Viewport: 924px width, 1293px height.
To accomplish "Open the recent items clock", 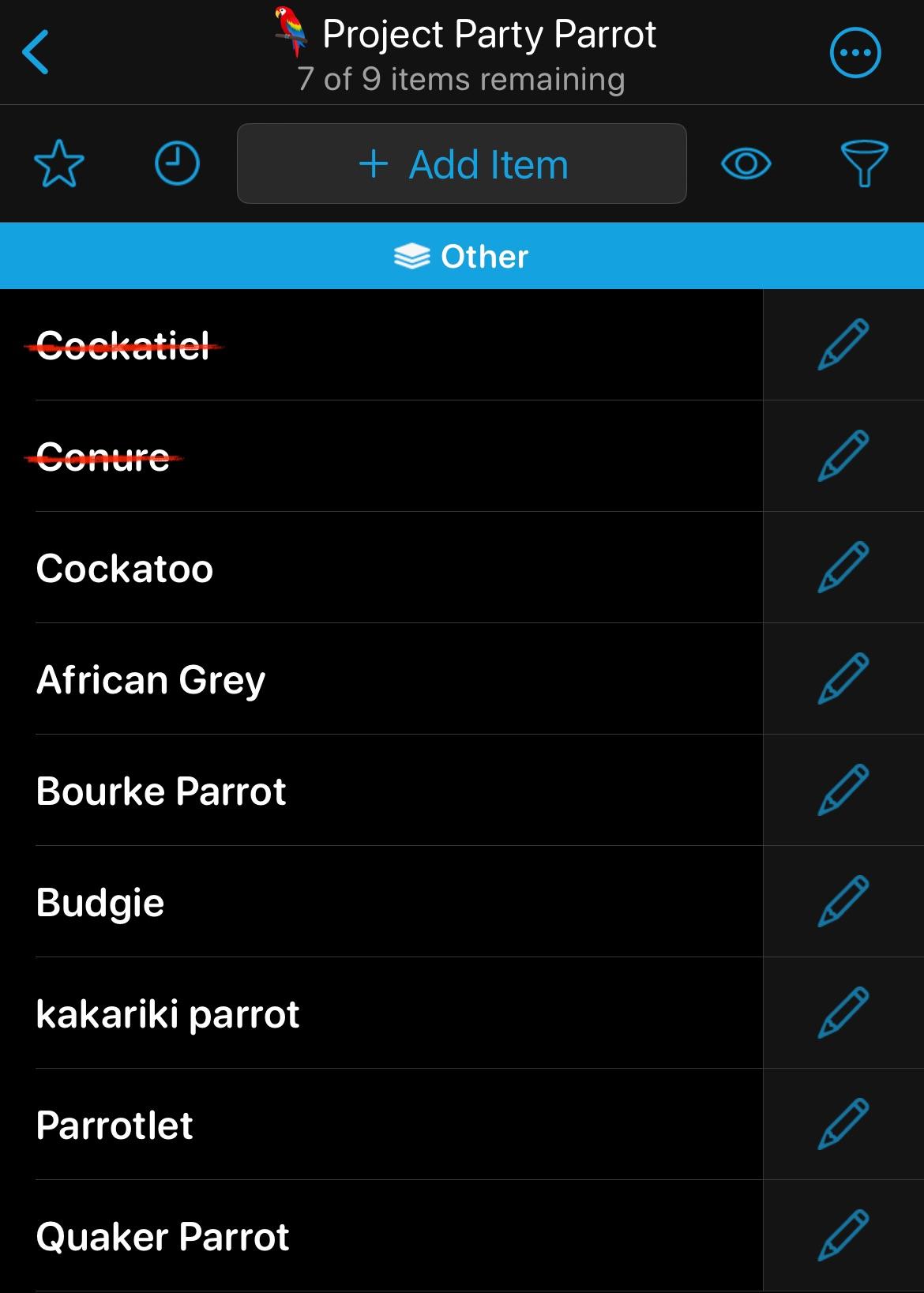I will pos(177,164).
